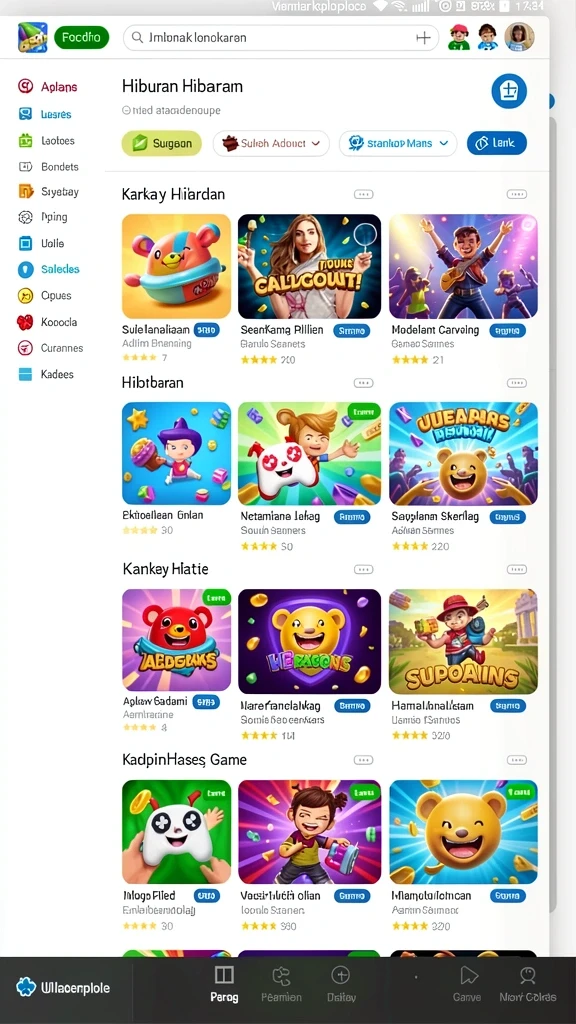
Task: Switch to the Ganve tab
Action: point(468,984)
